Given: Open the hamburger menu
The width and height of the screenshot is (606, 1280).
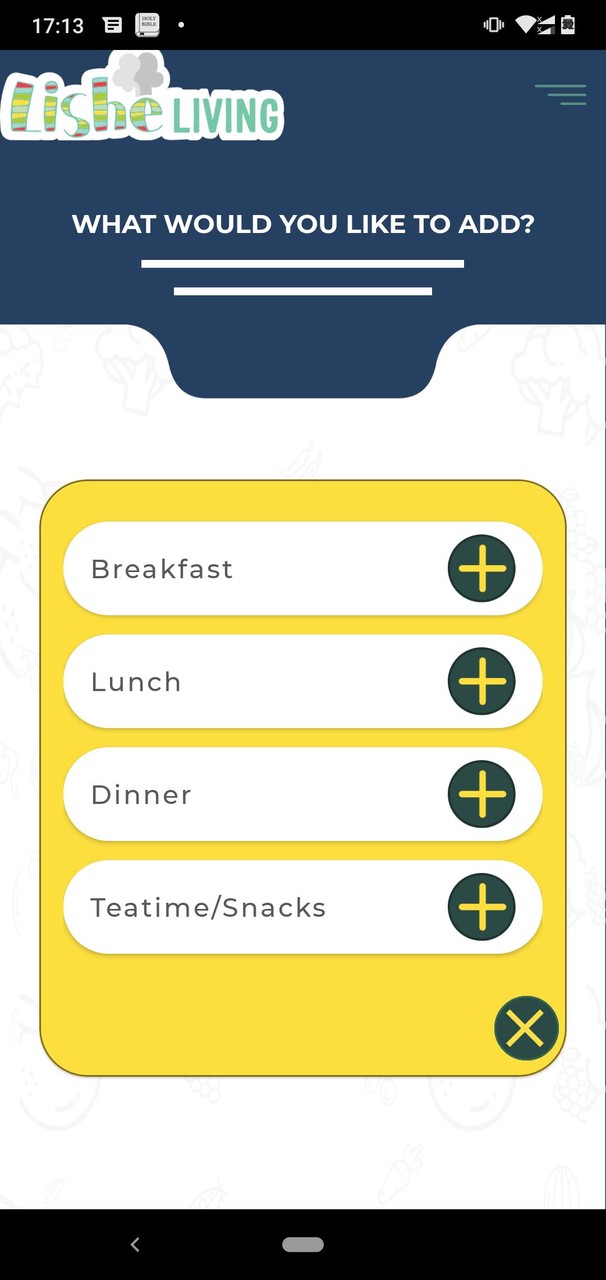Looking at the screenshot, I should [560, 95].
